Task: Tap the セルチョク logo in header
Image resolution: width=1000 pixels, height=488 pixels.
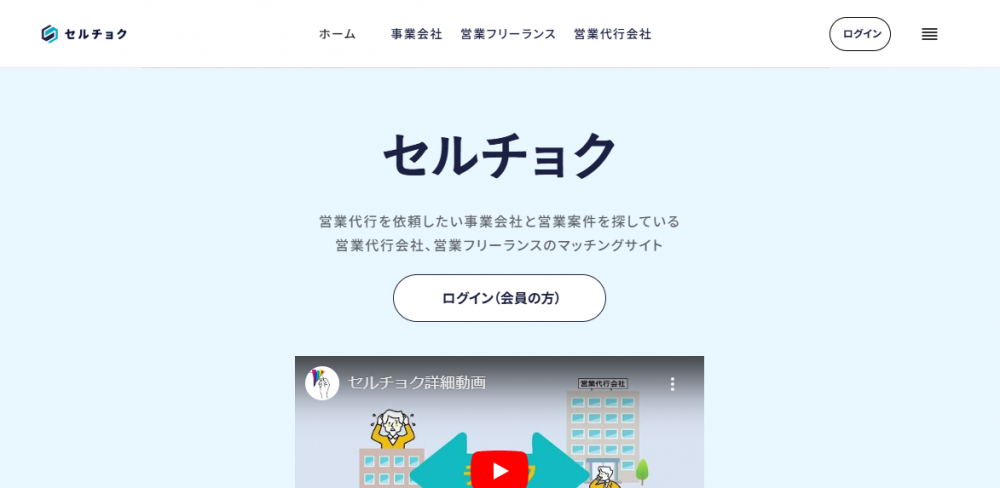Action: (x=85, y=34)
